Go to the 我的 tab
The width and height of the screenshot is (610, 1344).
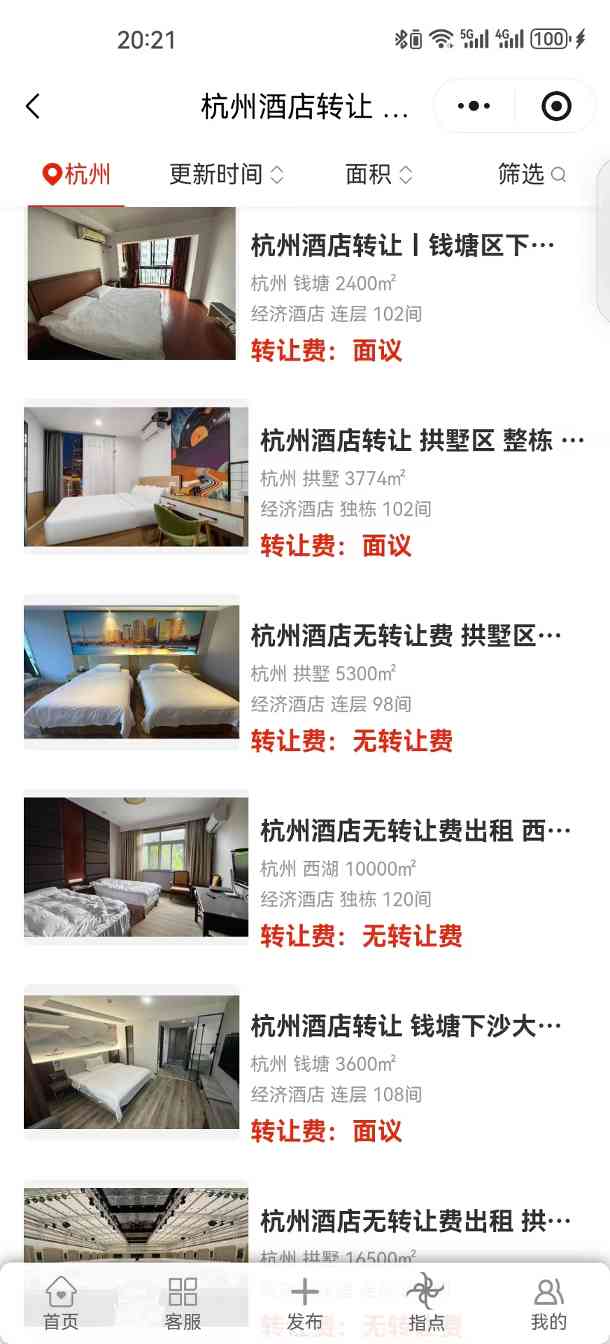pyautogui.click(x=549, y=1302)
